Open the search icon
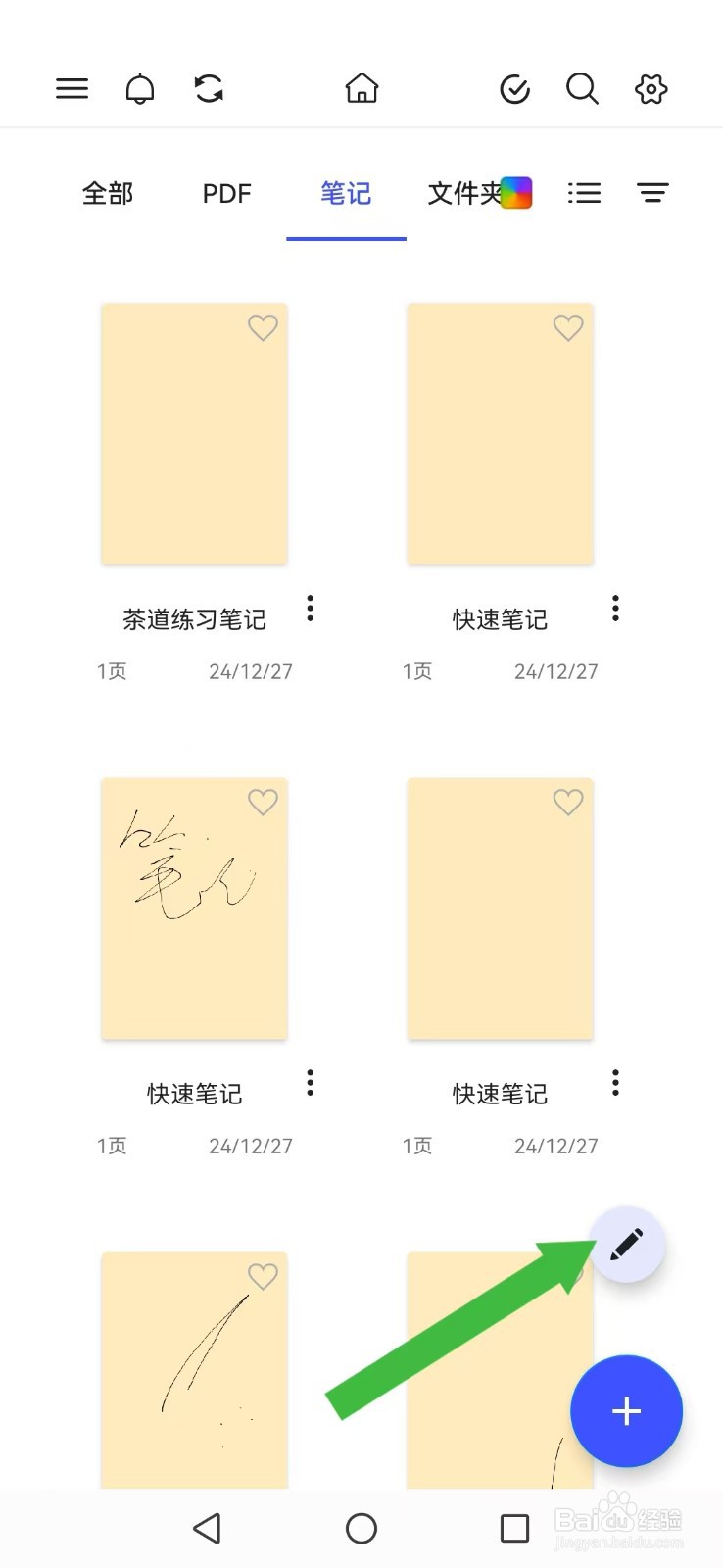The image size is (723, 1568). tap(582, 88)
